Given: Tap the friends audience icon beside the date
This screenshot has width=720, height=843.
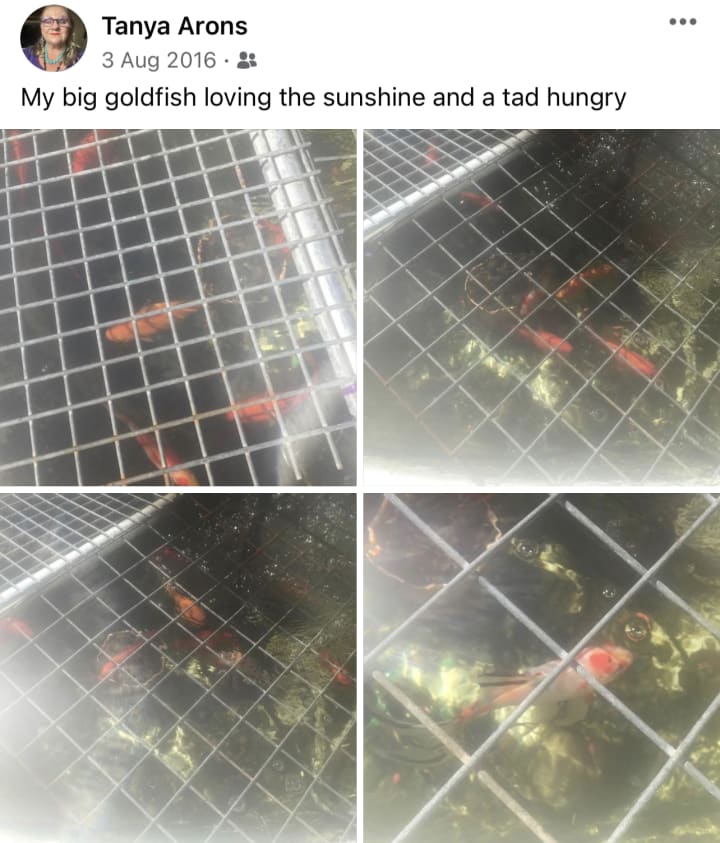Looking at the screenshot, I should click(x=247, y=60).
